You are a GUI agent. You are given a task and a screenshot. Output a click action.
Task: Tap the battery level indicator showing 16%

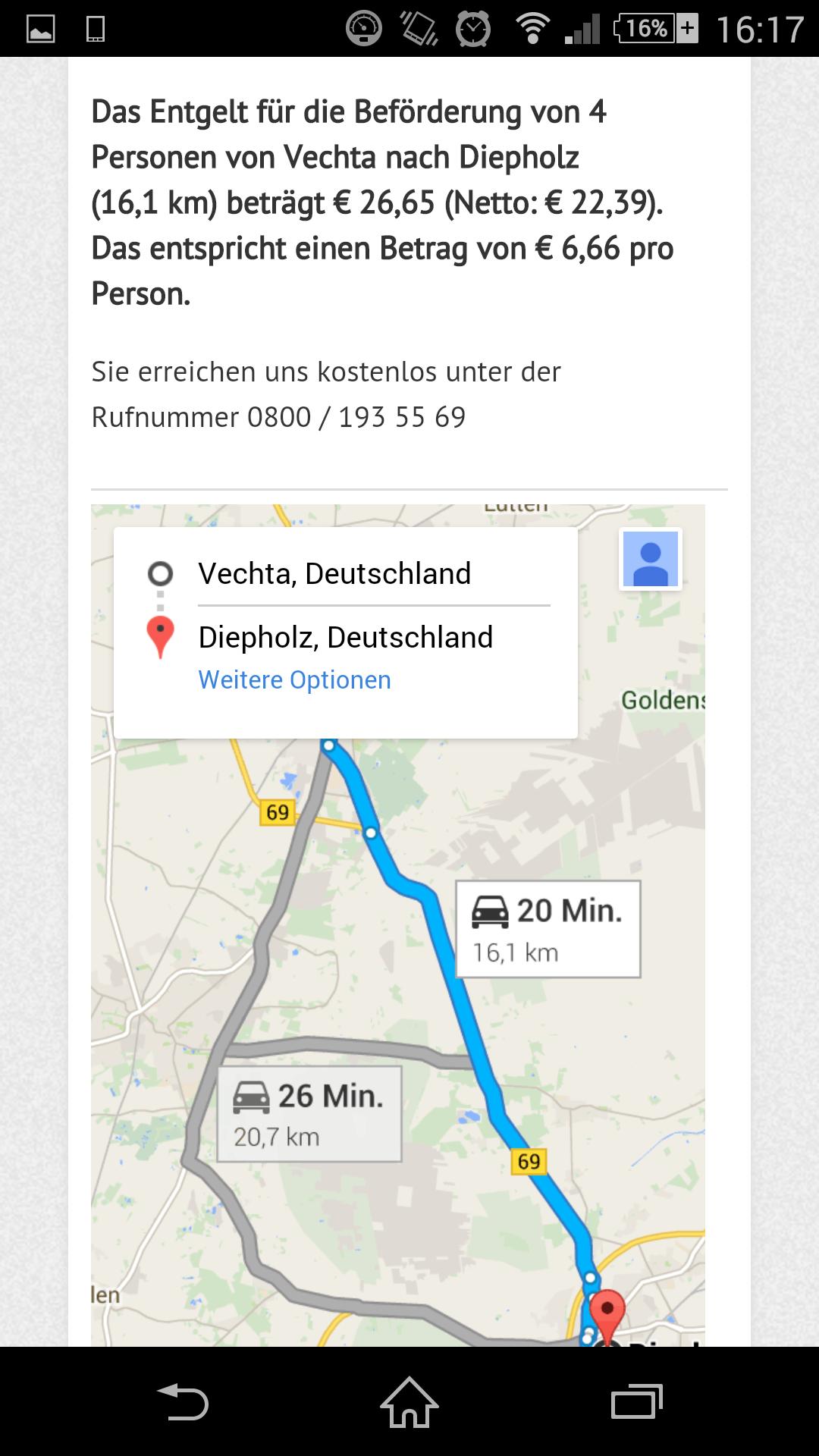coord(646,27)
